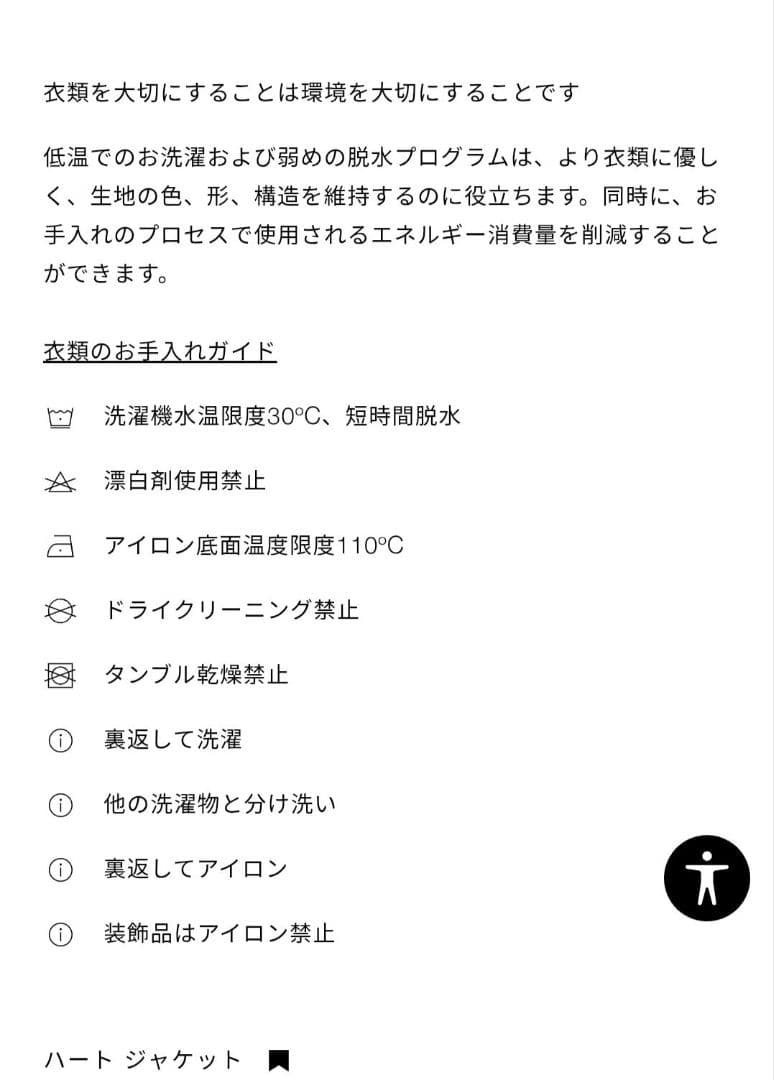Select the tumble-dry prohibited square symbol
Viewport: 774px width, 1080px height.
pyautogui.click(x=61, y=675)
